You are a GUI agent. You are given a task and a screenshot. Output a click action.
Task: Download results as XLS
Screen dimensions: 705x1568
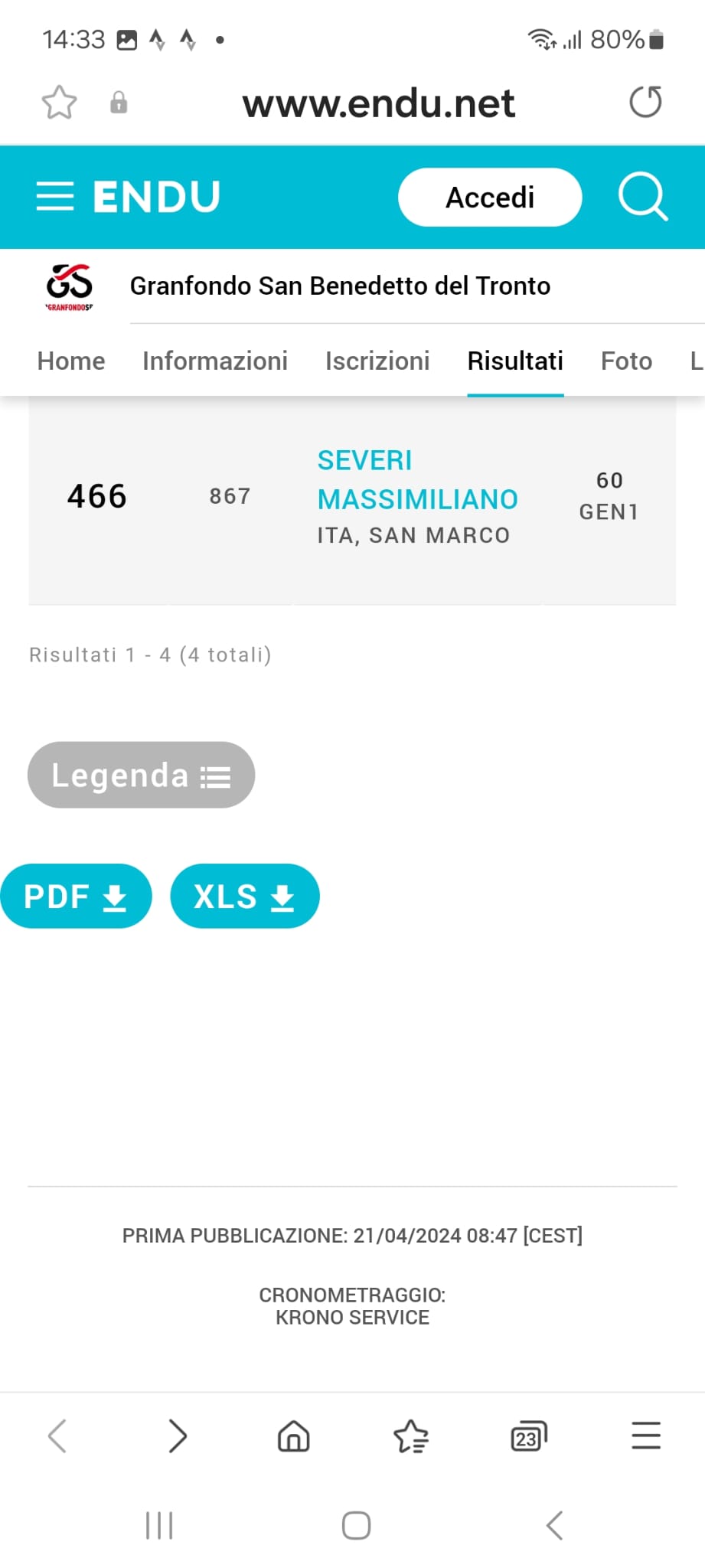(x=245, y=897)
